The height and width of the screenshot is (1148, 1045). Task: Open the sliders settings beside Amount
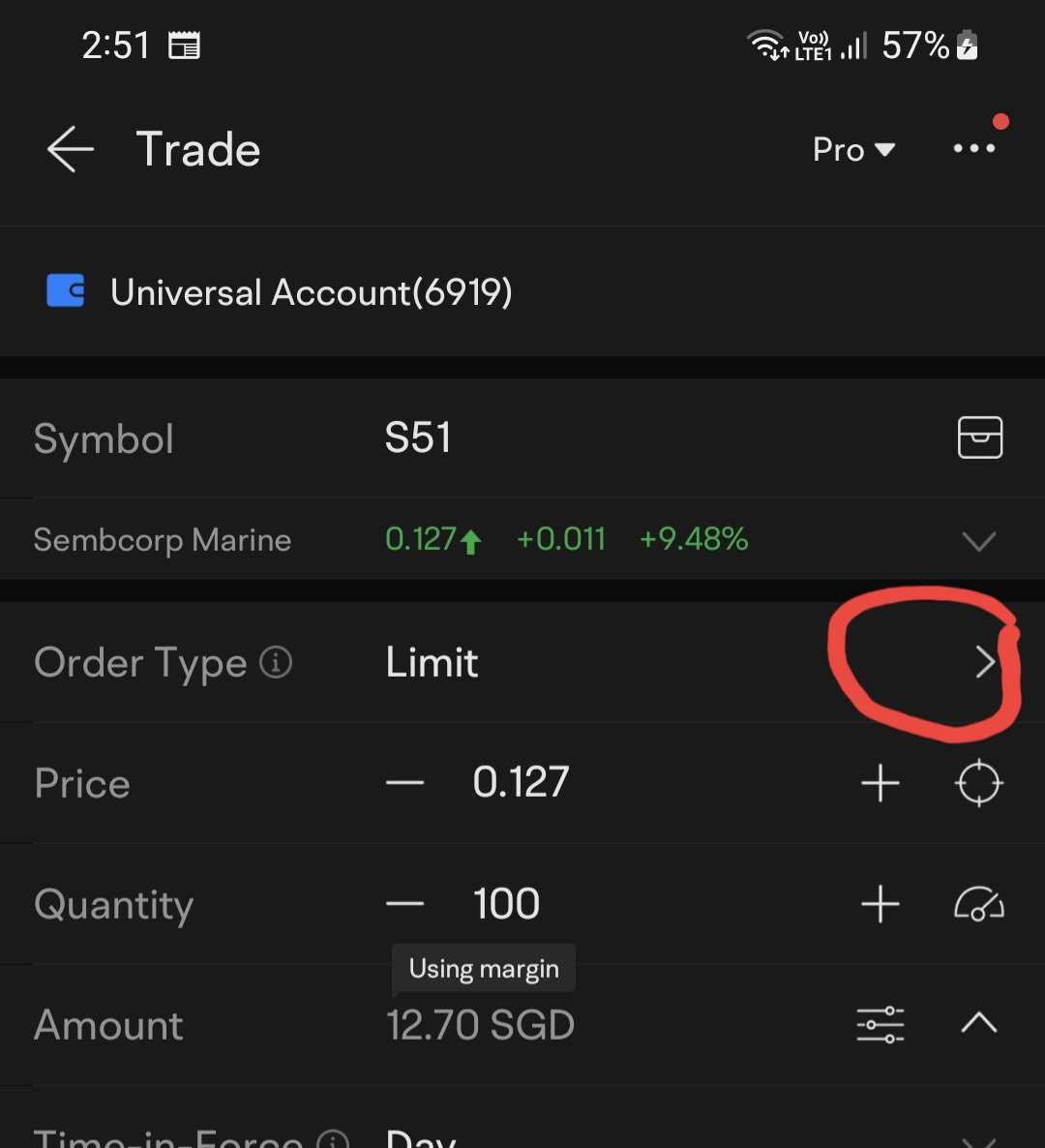881,1024
